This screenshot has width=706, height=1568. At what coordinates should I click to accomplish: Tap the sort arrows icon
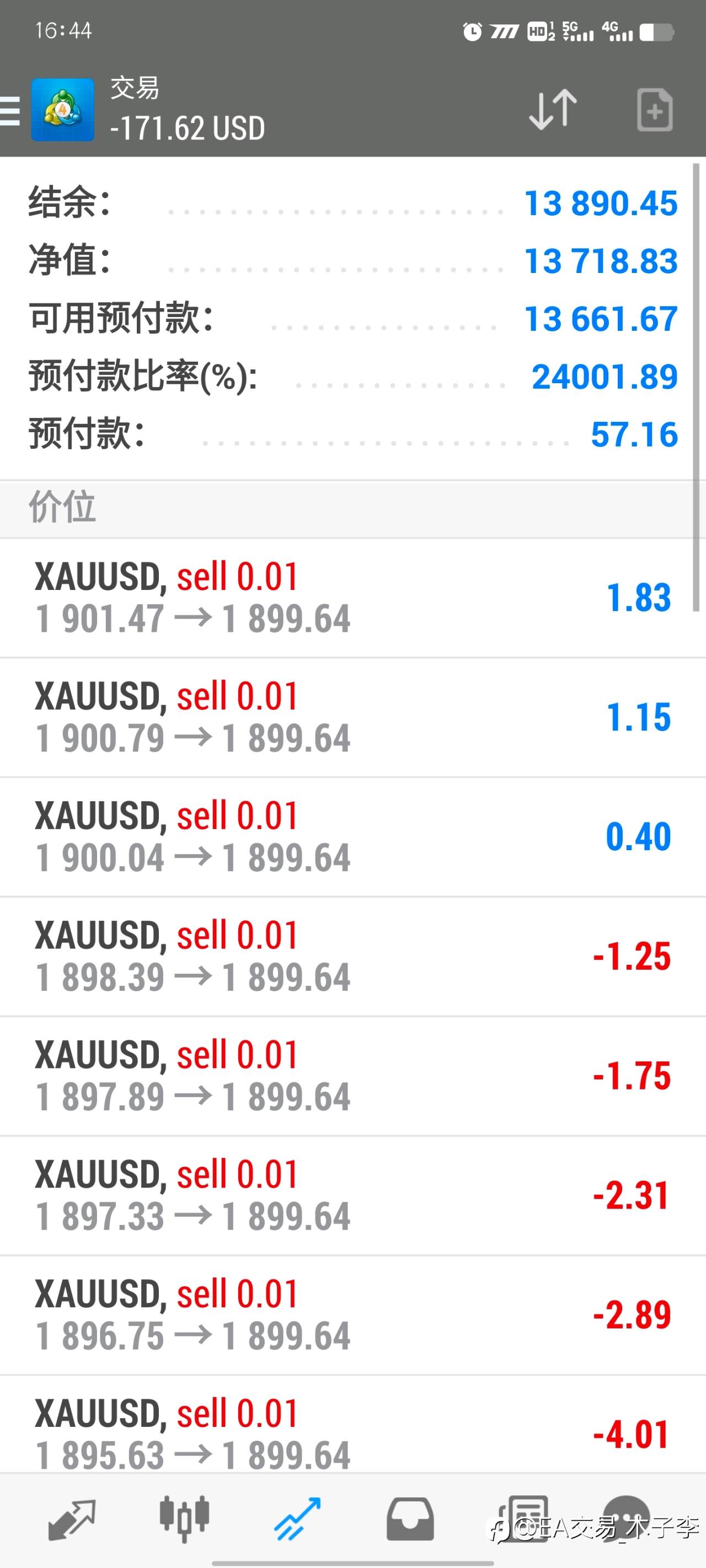point(553,110)
